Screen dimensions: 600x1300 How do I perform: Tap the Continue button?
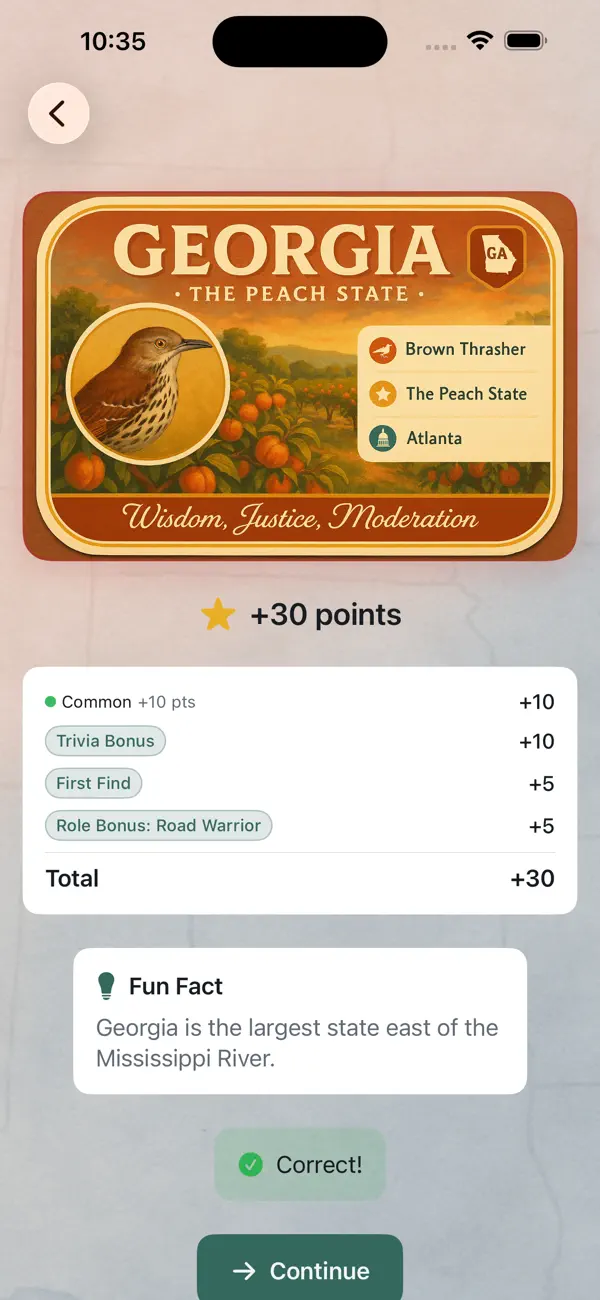coord(300,1267)
